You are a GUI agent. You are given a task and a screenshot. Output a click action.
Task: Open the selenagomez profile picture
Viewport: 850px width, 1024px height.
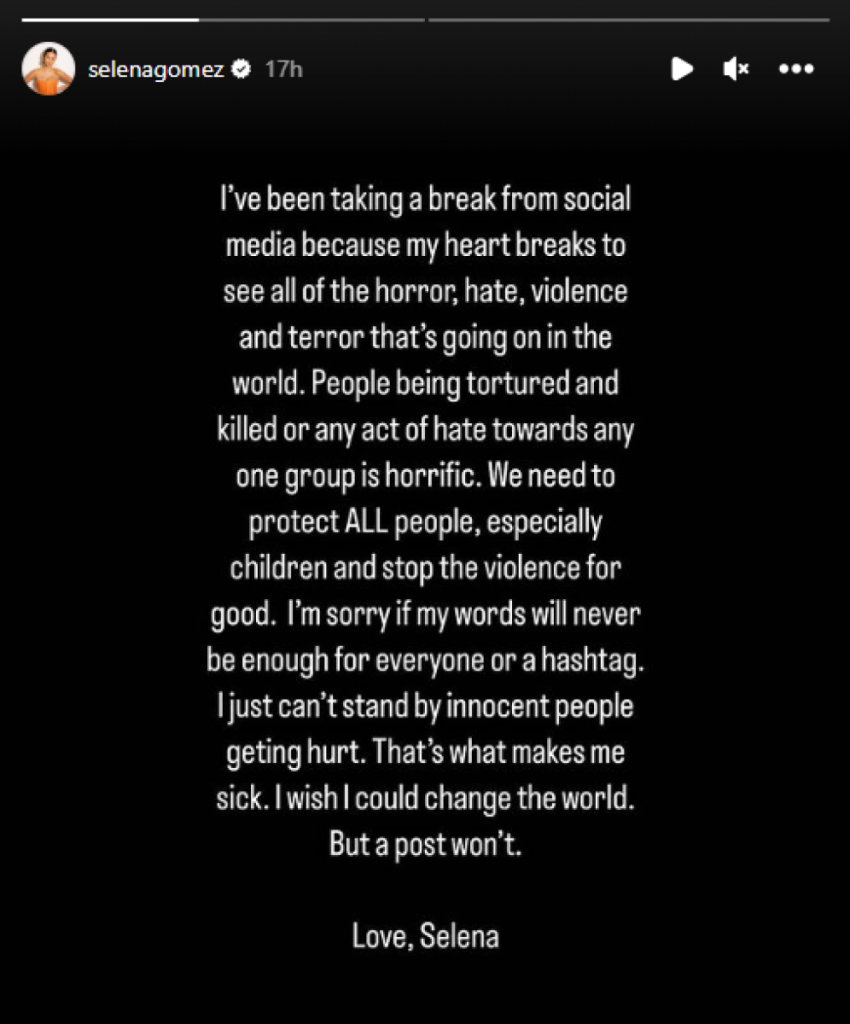[x=48, y=69]
